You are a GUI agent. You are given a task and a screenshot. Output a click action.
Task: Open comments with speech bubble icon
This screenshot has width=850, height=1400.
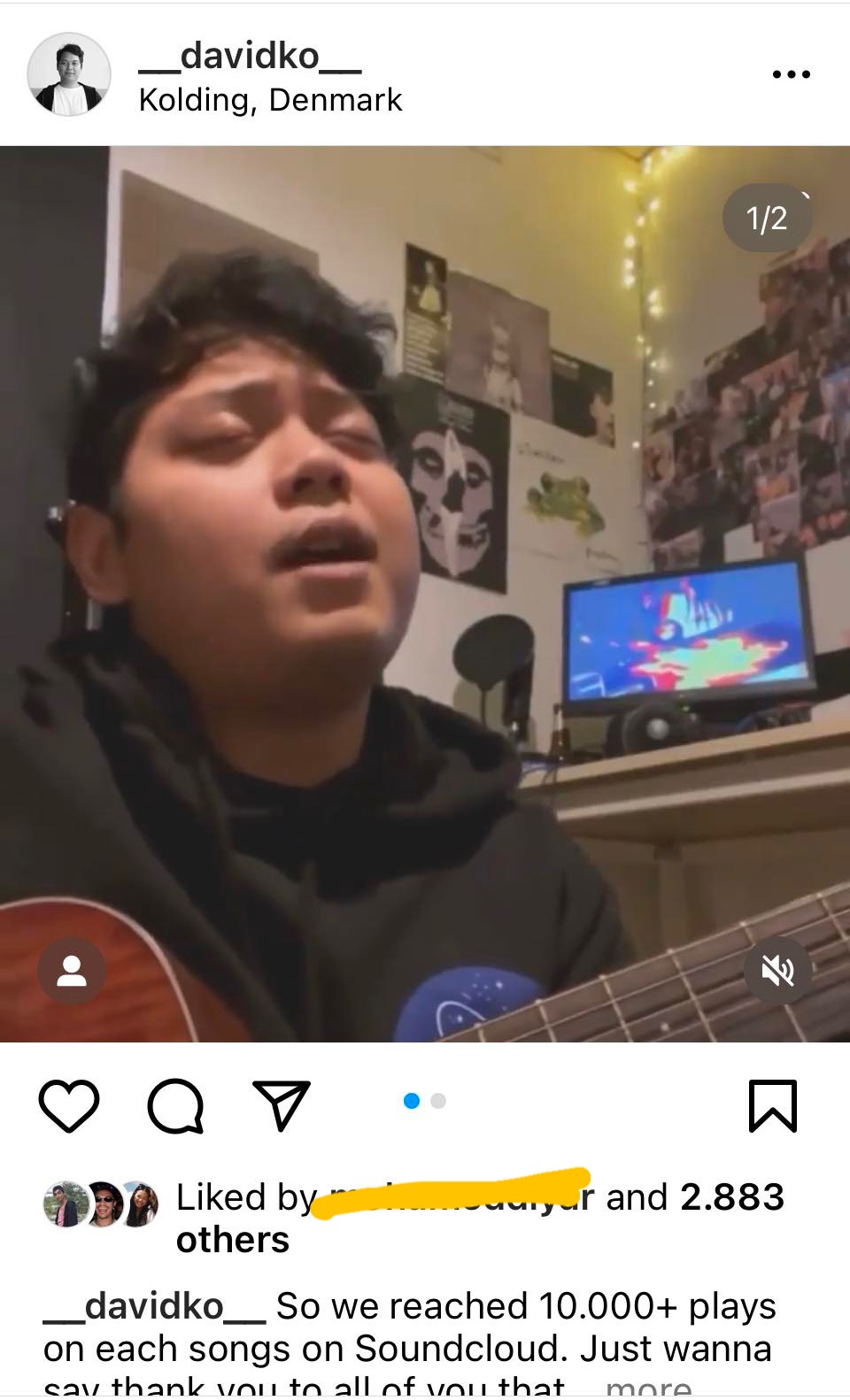click(x=175, y=1105)
